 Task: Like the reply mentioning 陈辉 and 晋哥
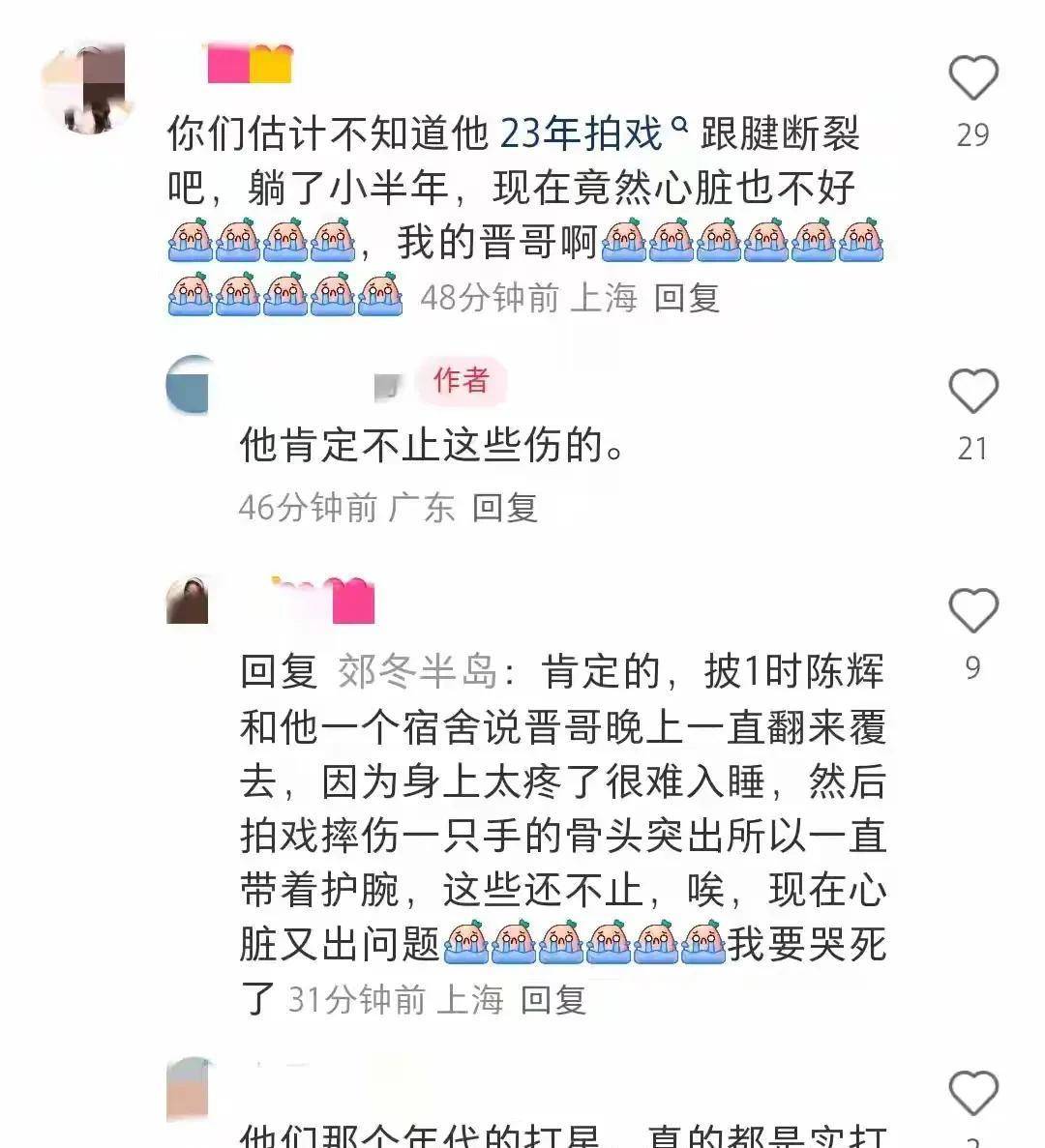(x=972, y=611)
